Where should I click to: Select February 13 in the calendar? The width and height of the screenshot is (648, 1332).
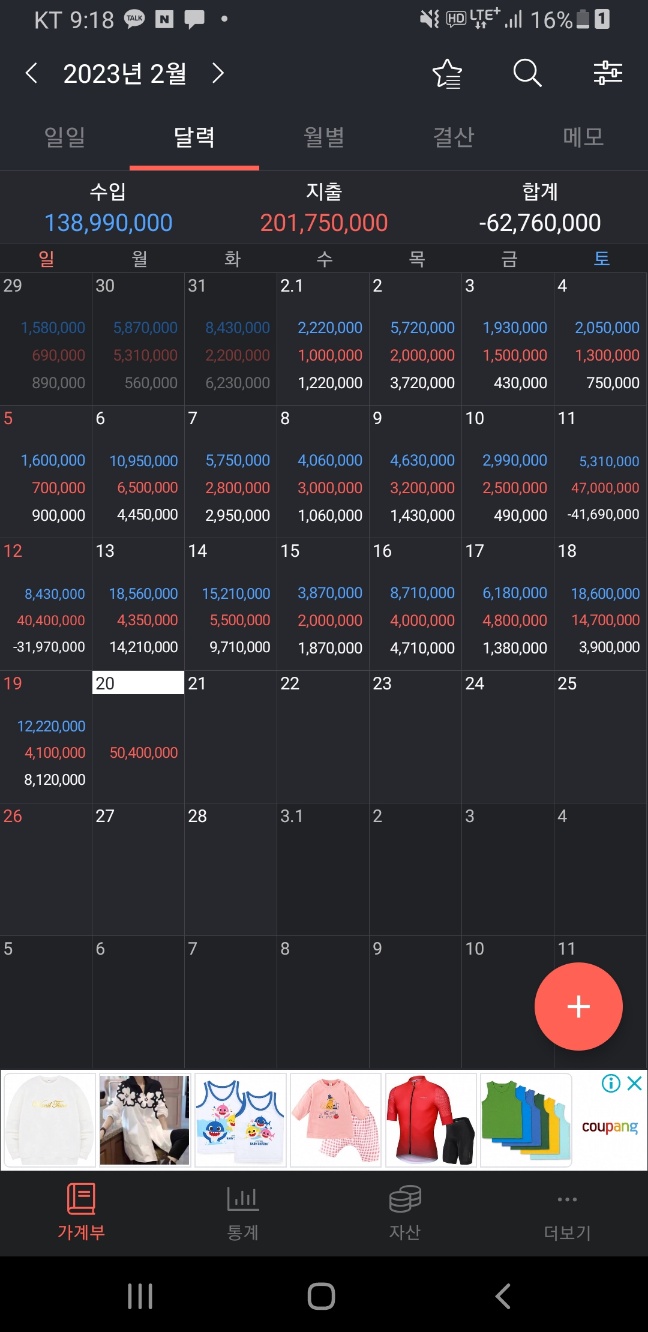138,604
